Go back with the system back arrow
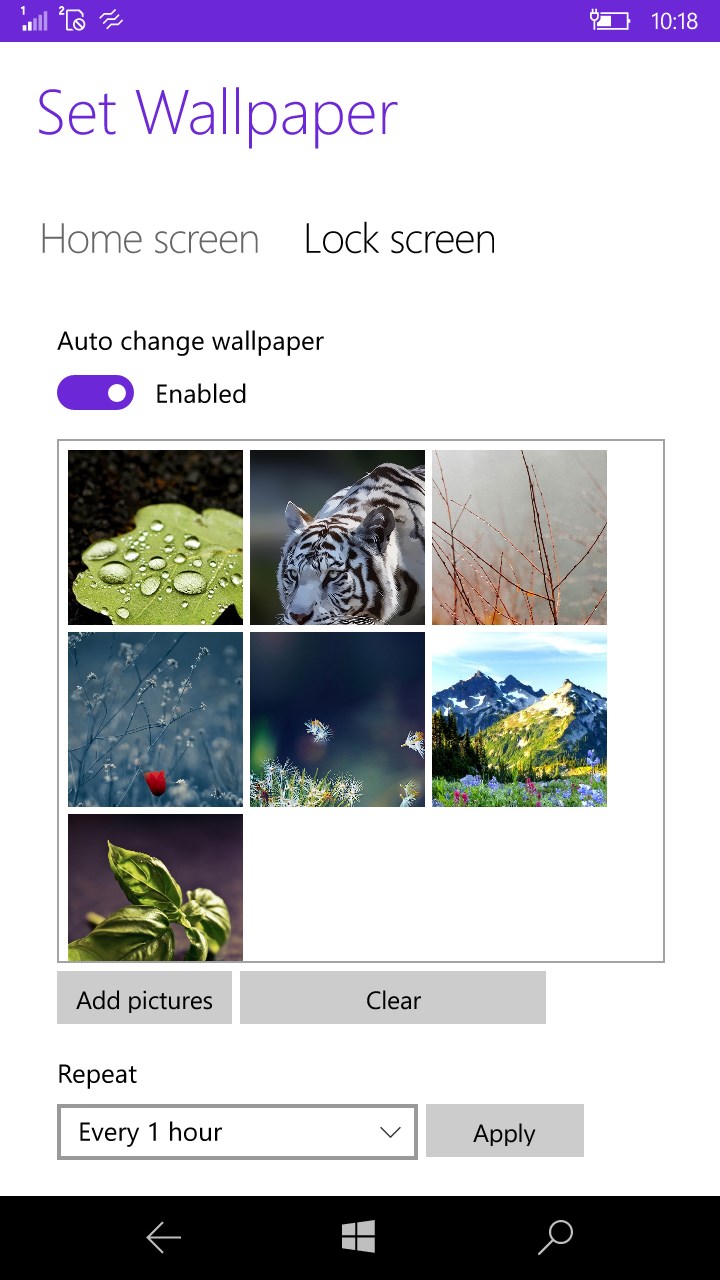Viewport: 720px width, 1280px height. click(164, 1238)
